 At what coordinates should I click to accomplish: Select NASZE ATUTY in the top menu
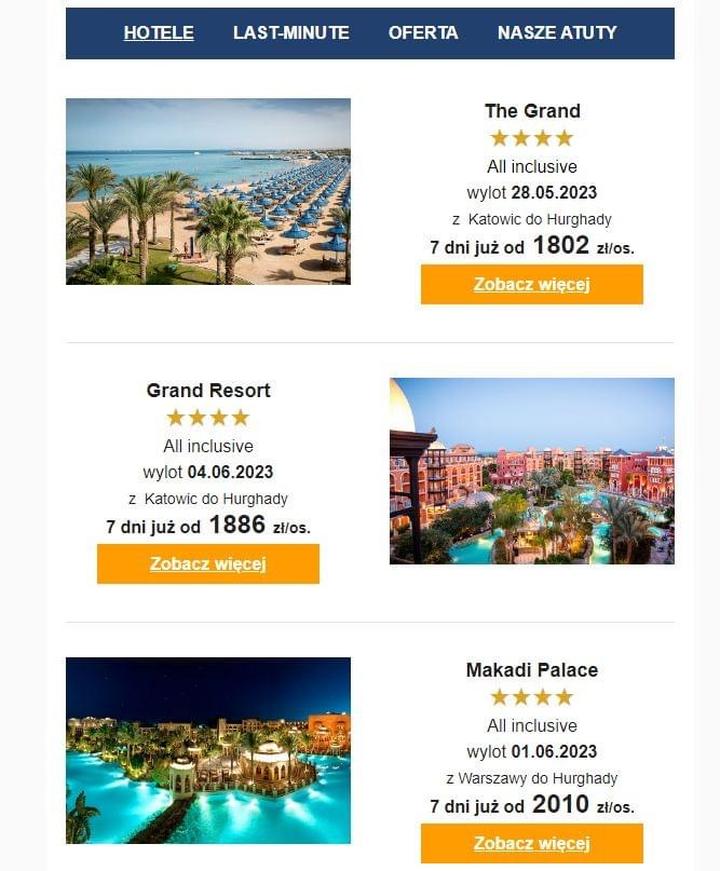[557, 33]
